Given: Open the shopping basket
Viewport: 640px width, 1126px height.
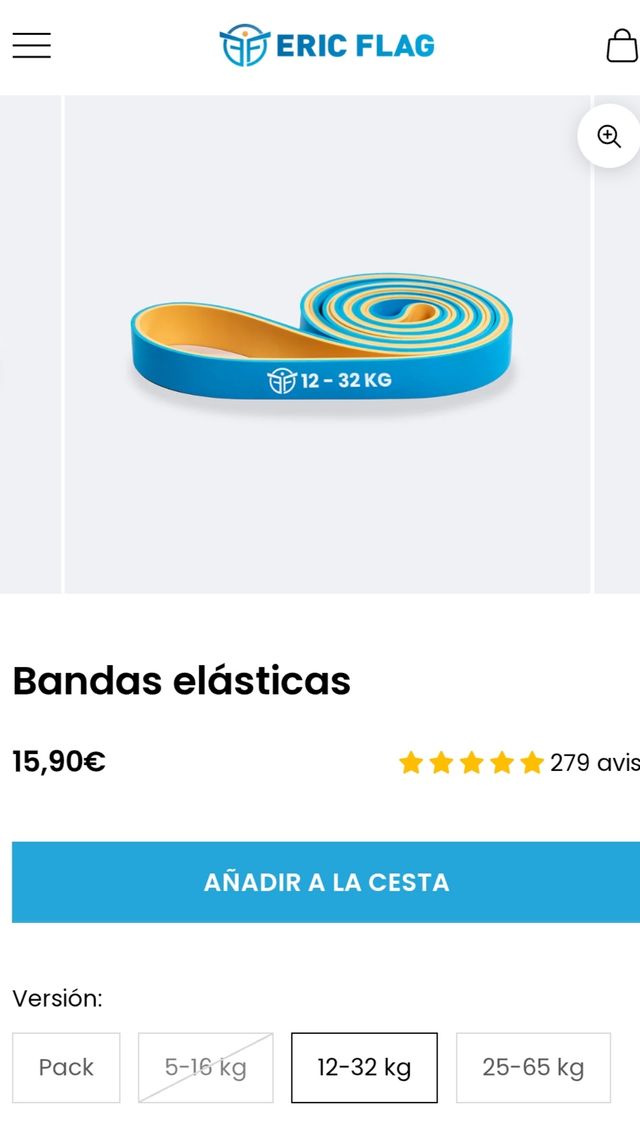Looking at the screenshot, I should (621, 46).
